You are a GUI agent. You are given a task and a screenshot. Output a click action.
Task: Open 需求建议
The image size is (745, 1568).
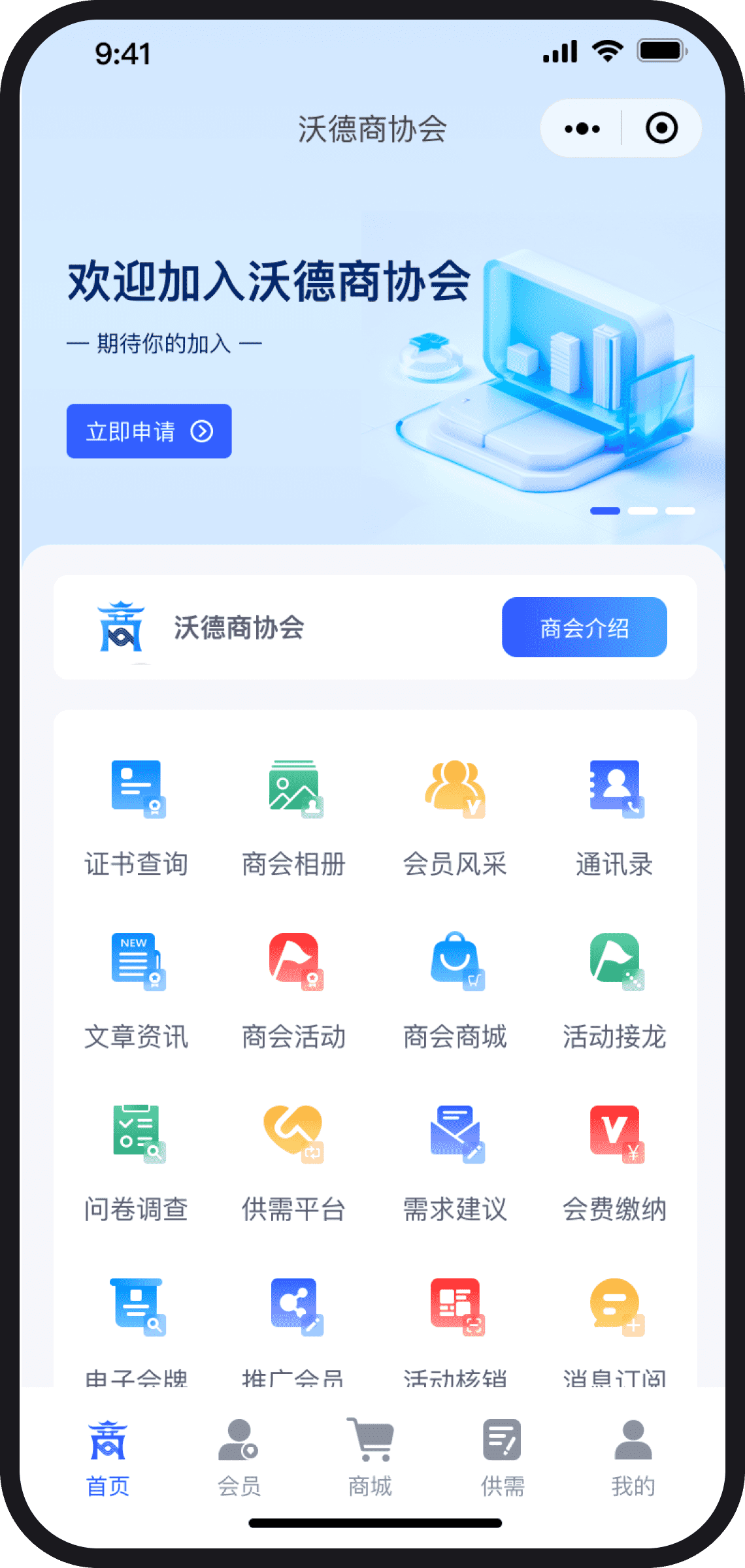(455, 1162)
